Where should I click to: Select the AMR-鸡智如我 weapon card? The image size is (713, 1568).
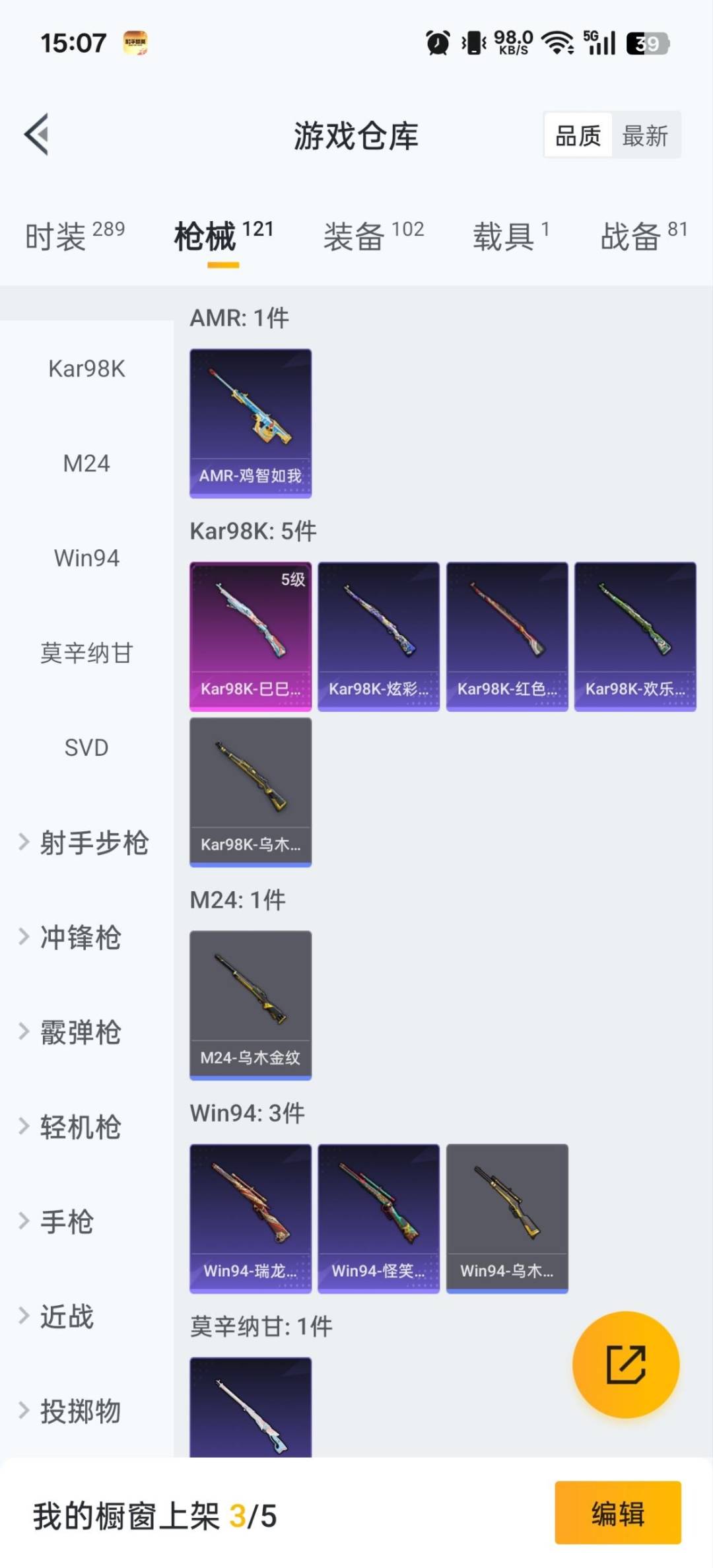(250, 423)
